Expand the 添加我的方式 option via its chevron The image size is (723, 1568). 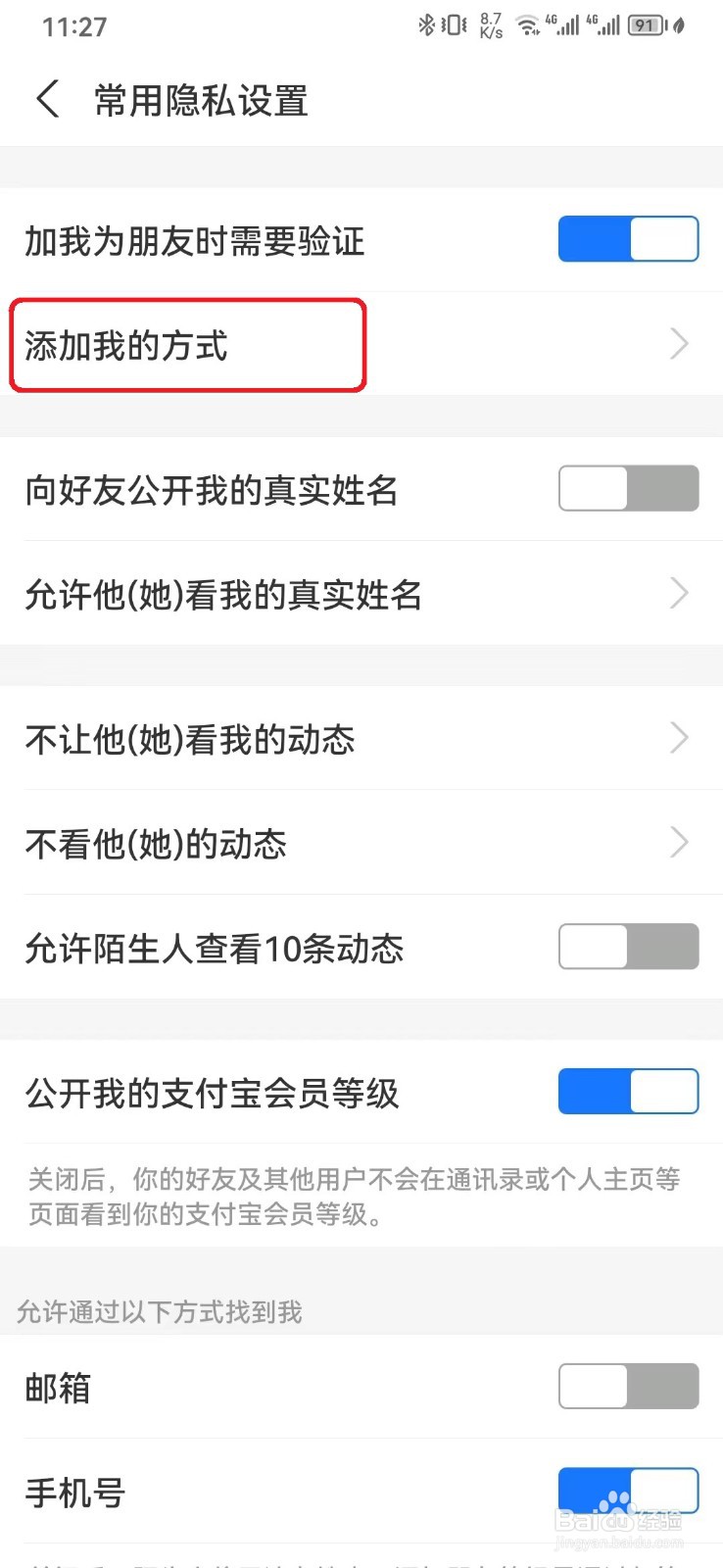click(679, 344)
